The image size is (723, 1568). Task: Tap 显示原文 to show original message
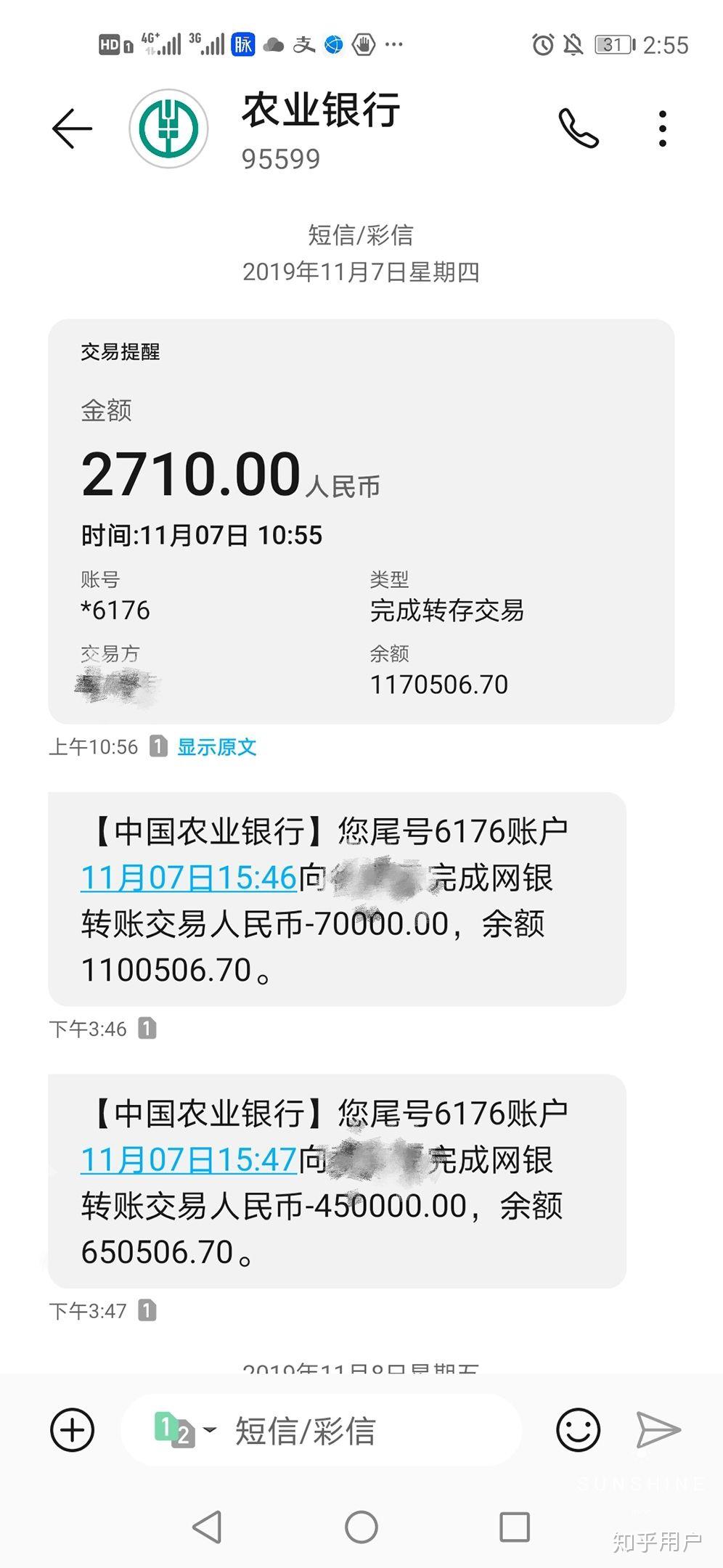point(216,746)
